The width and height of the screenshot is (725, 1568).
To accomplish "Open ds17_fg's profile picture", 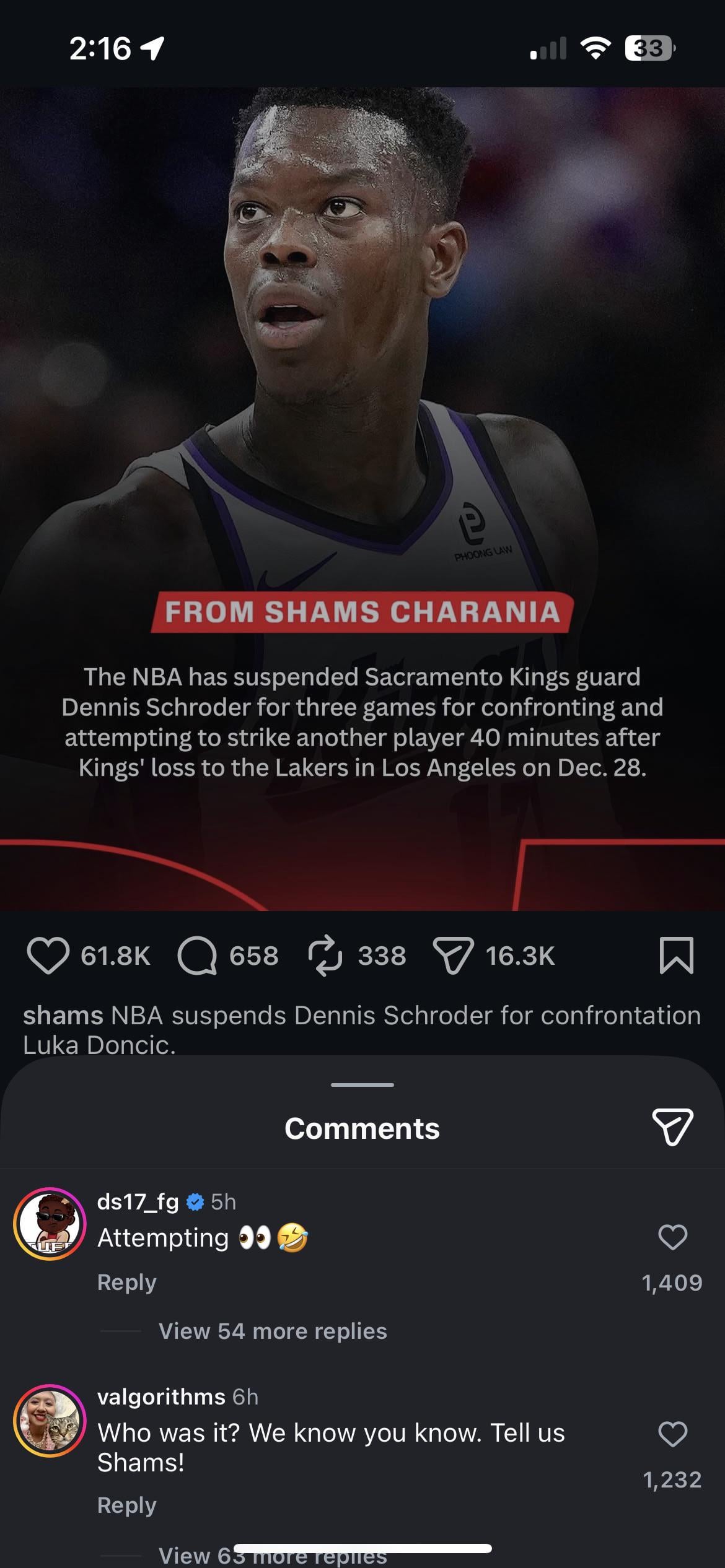I will tap(50, 1224).
